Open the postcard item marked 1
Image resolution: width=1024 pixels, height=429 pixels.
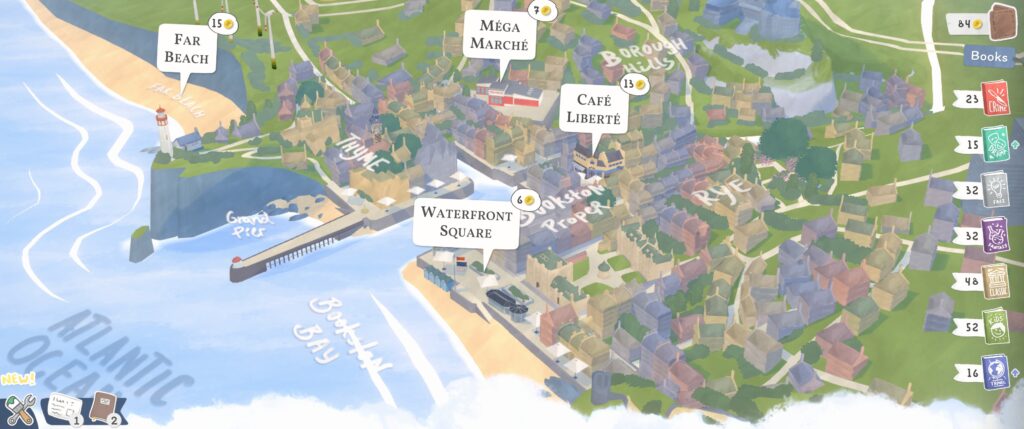tap(66, 407)
